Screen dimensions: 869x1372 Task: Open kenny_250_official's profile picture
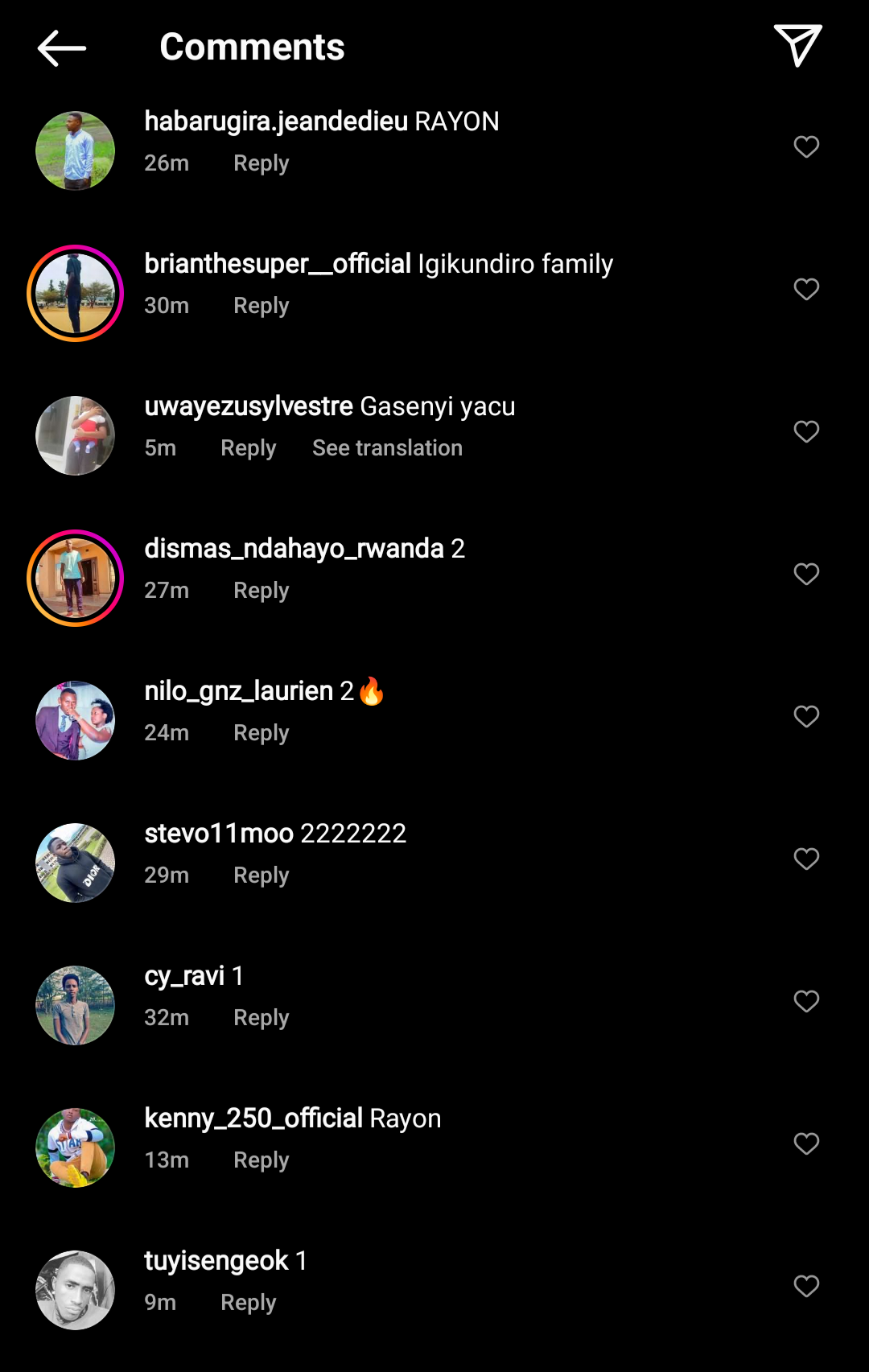tap(75, 1148)
